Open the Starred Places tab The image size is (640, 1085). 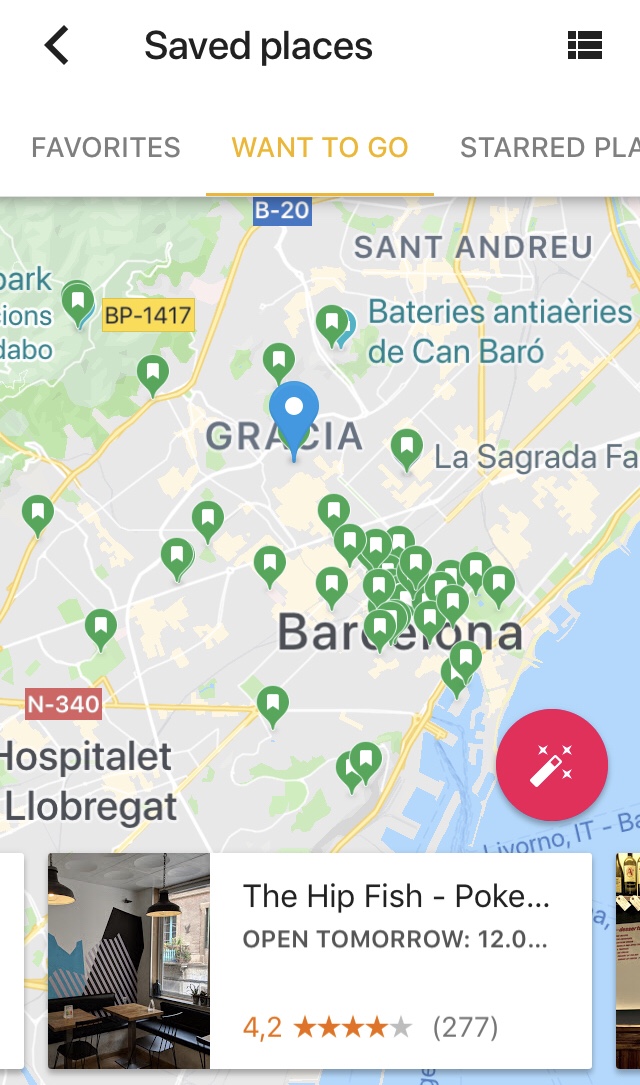tap(548, 148)
